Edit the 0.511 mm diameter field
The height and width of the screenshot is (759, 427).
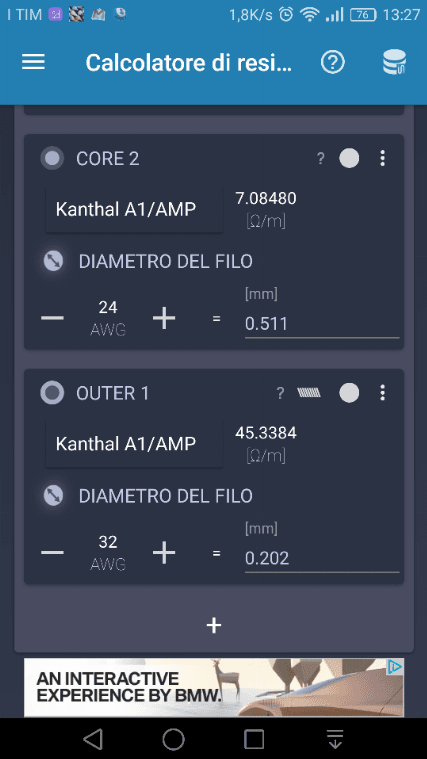click(x=322, y=324)
